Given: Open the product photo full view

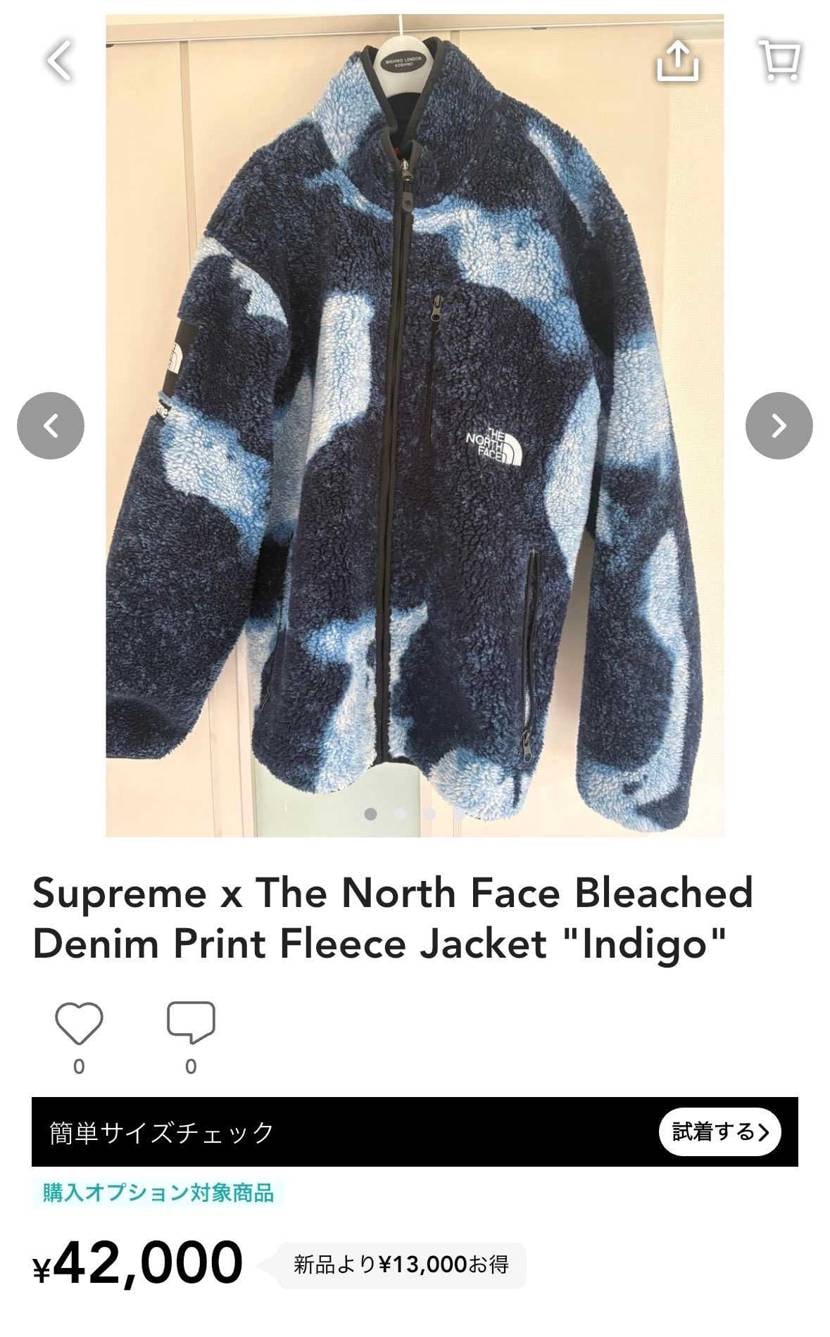Looking at the screenshot, I should click(x=415, y=425).
